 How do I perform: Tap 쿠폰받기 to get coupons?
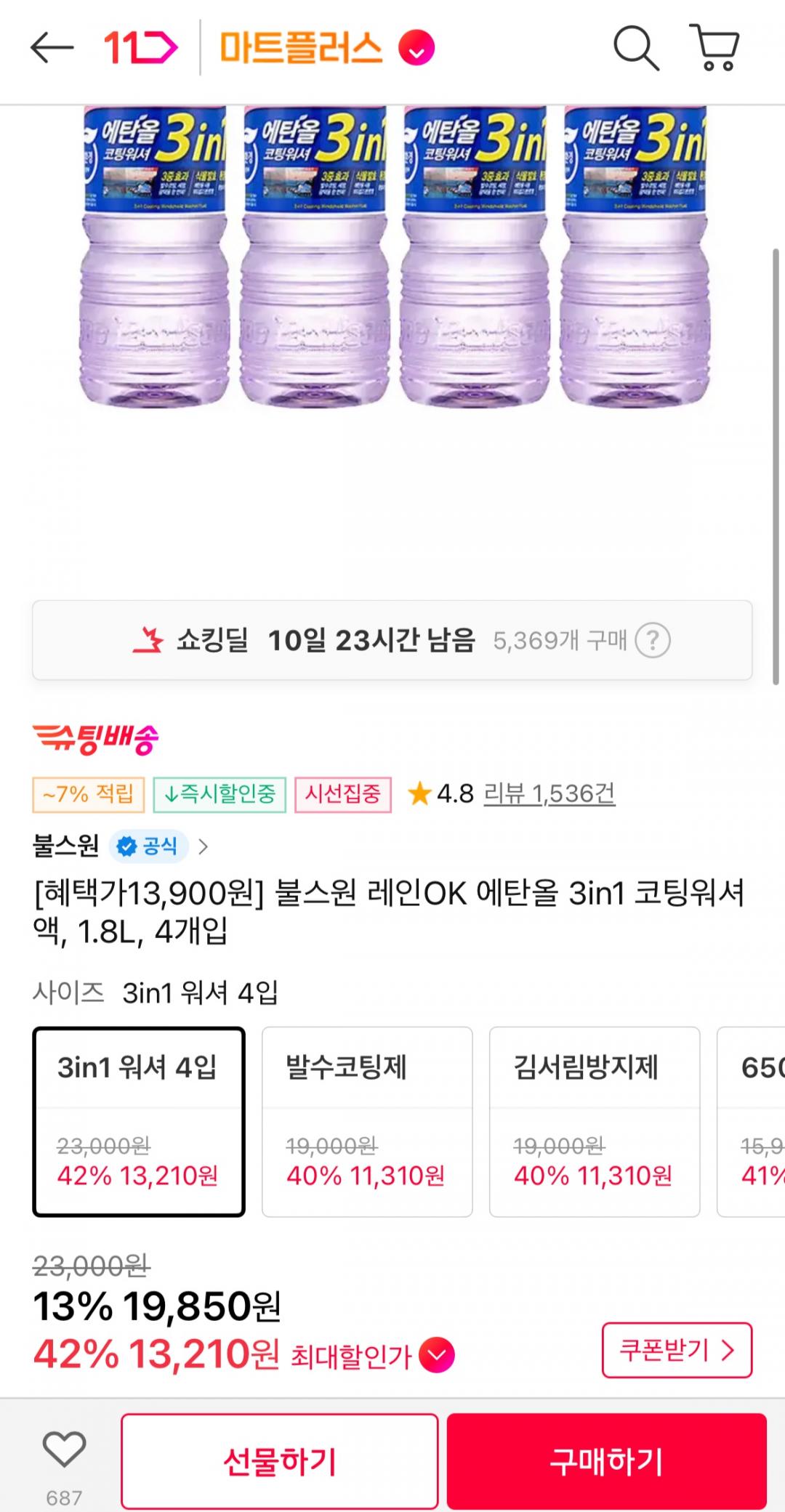[676, 1350]
